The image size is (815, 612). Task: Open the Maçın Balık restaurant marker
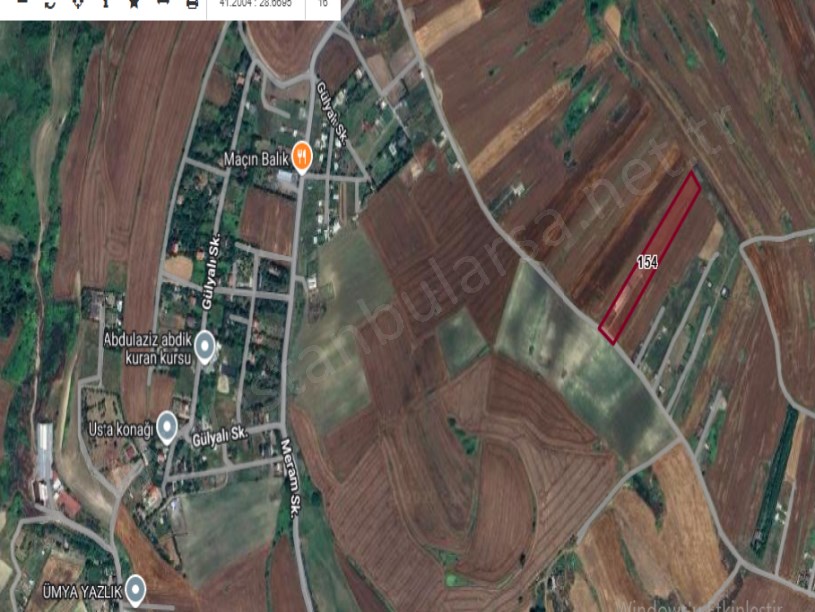tap(302, 157)
